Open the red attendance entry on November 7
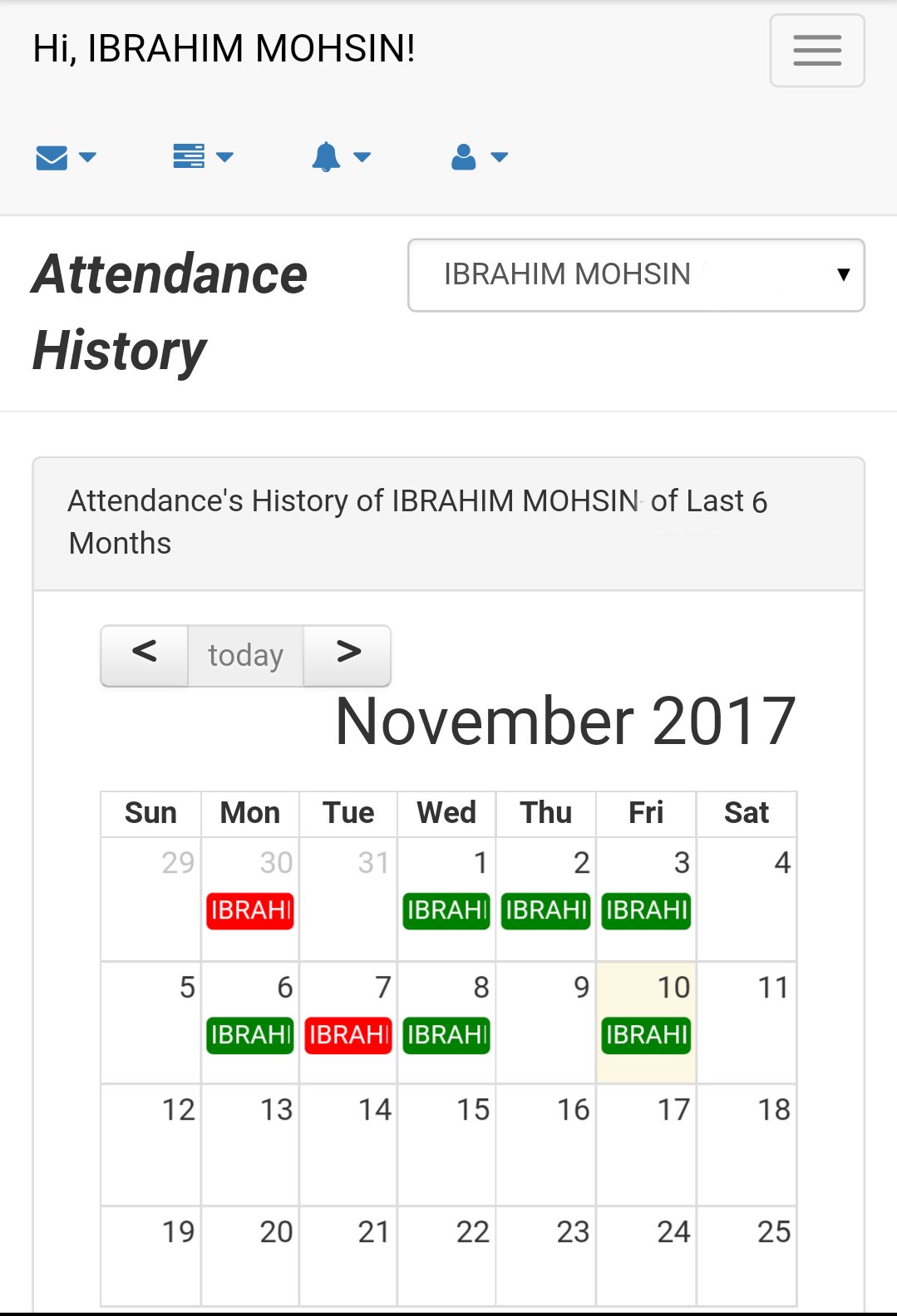The image size is (897, 1316). pyautogui.click(x=348, y=1035)
